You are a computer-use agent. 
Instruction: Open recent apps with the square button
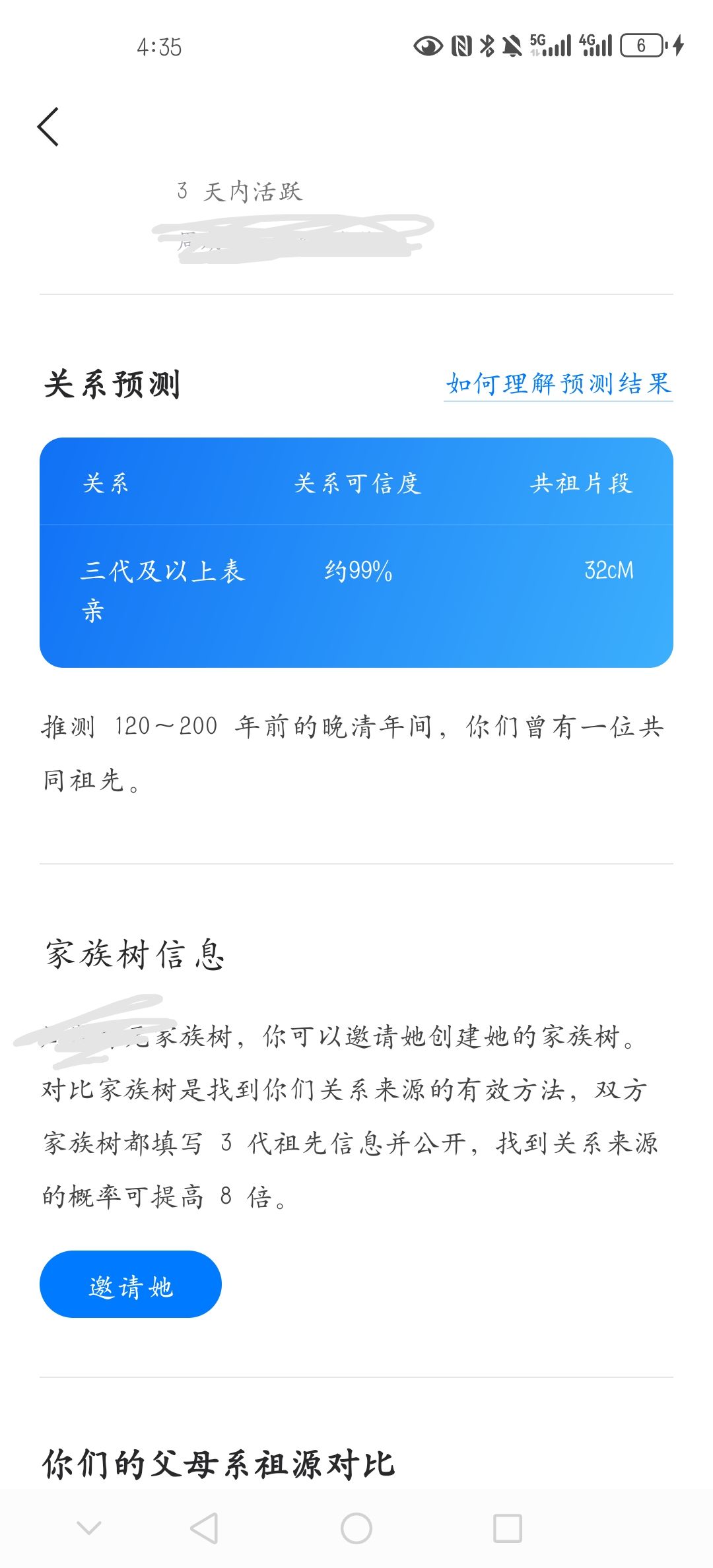508,1528
